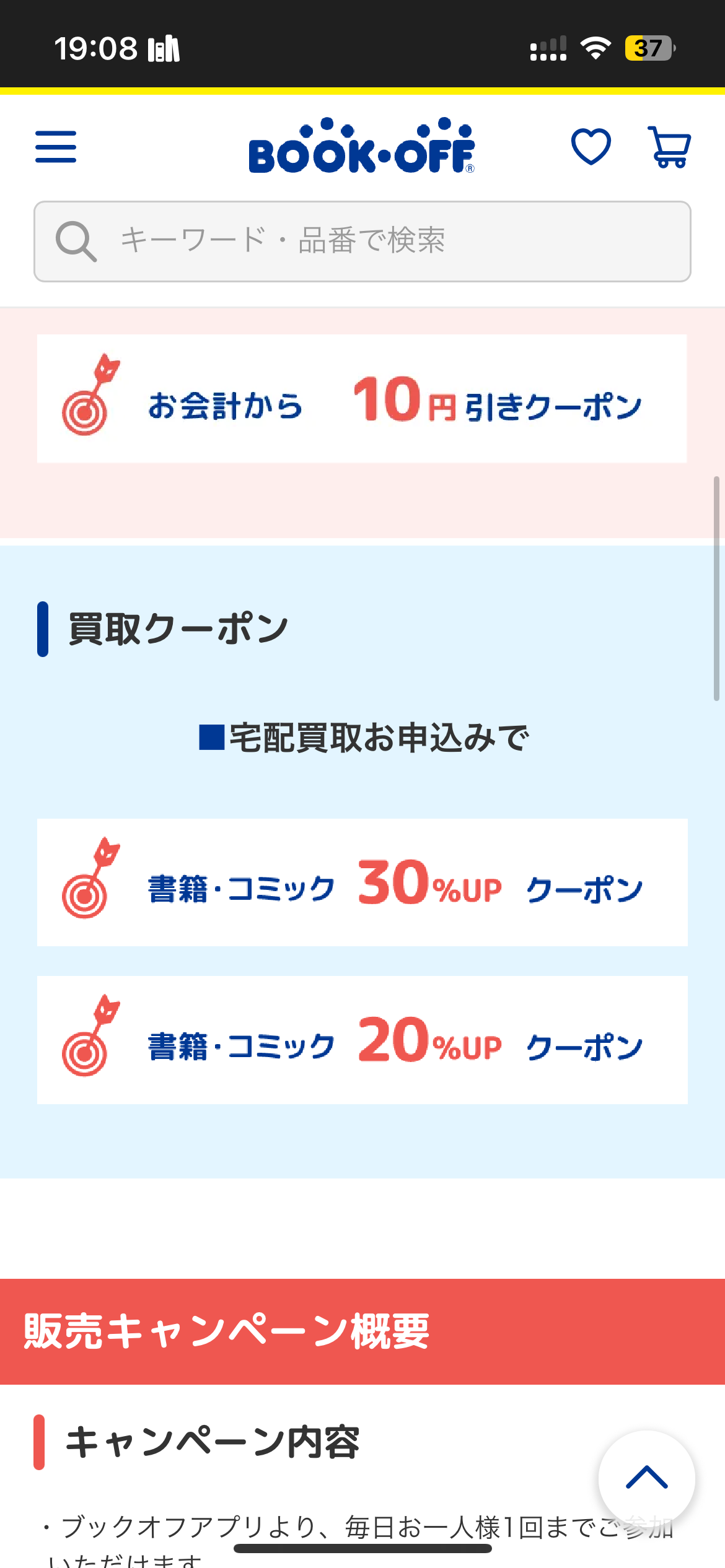The height and width of the screenshot is (1568, 725).
Task: View the shopping cart
Action: click(669, 147)
